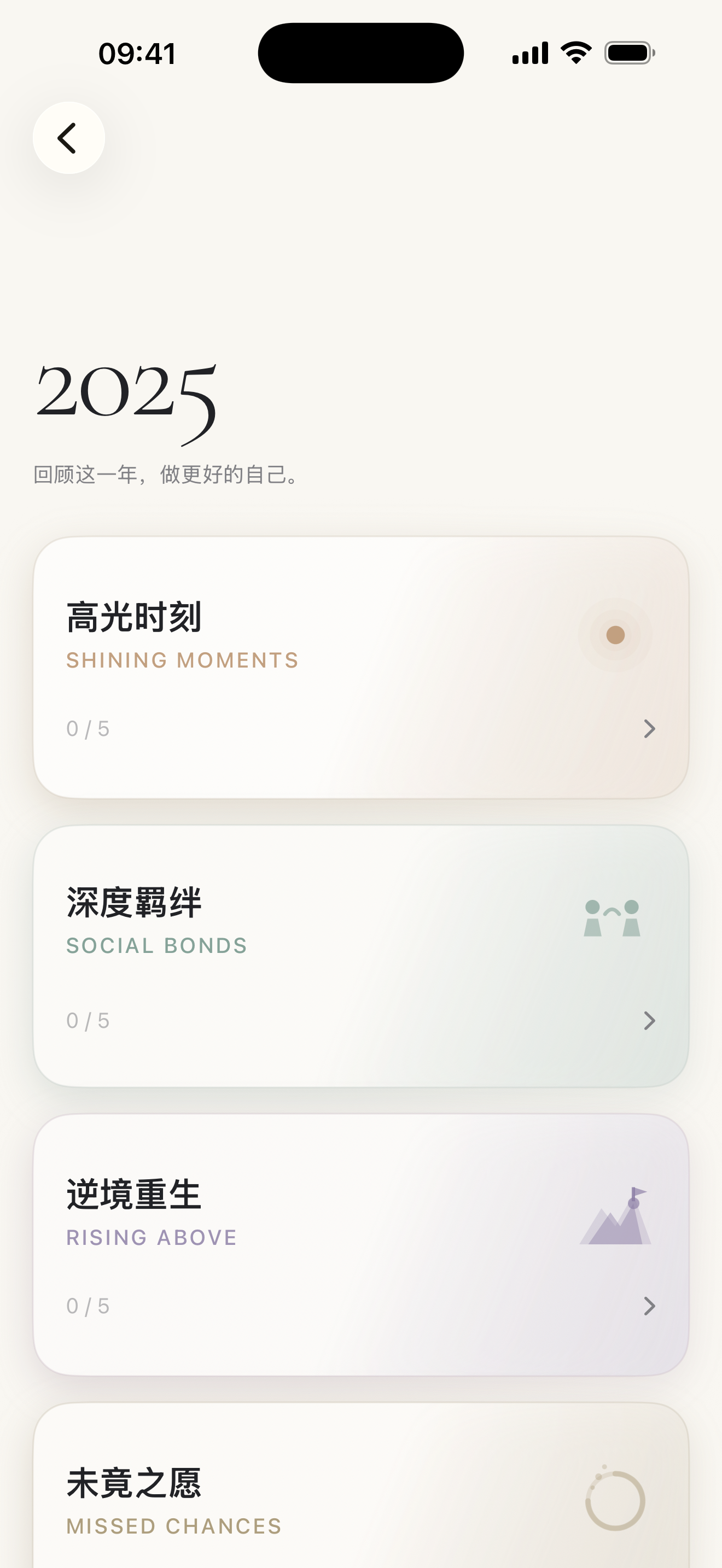Open the 未竟之愿 Missed Chances card
722x1568 pixels.
tap(360, 1491)
